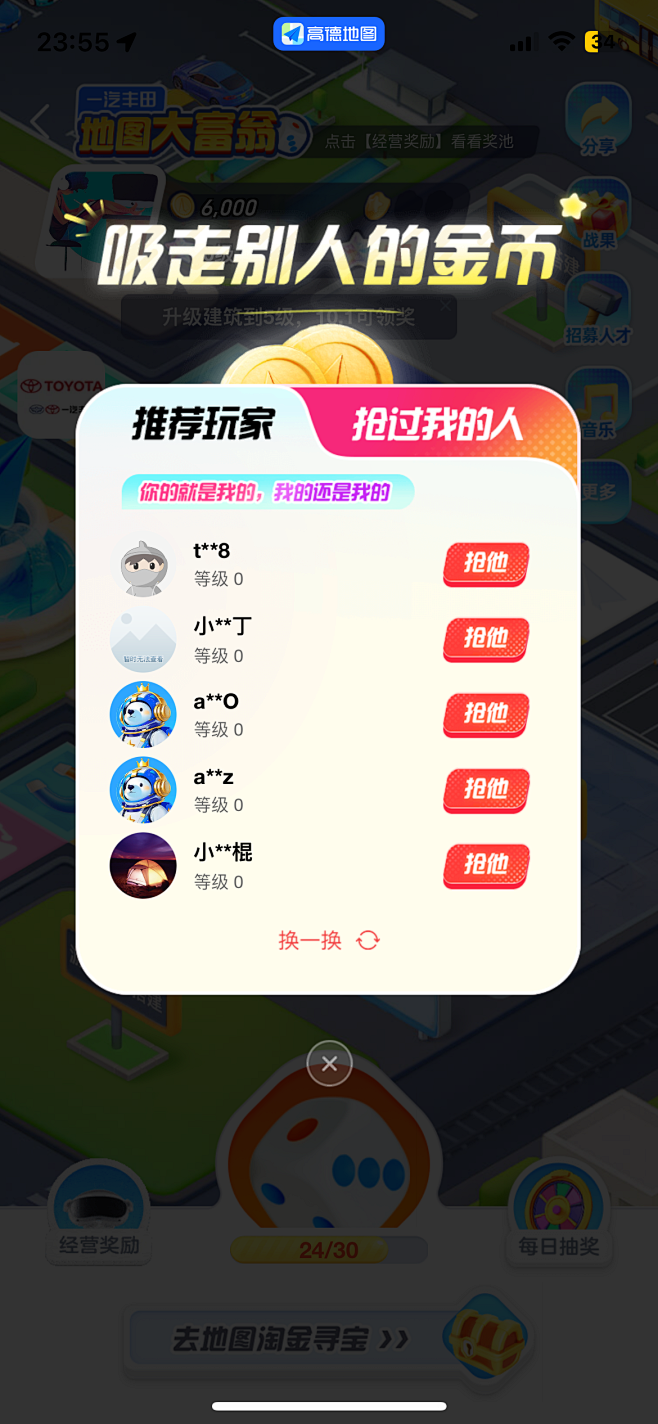
Task: Tap 抢他 next to player t**8
Action: pyautogui.click(x=486, y=564)
